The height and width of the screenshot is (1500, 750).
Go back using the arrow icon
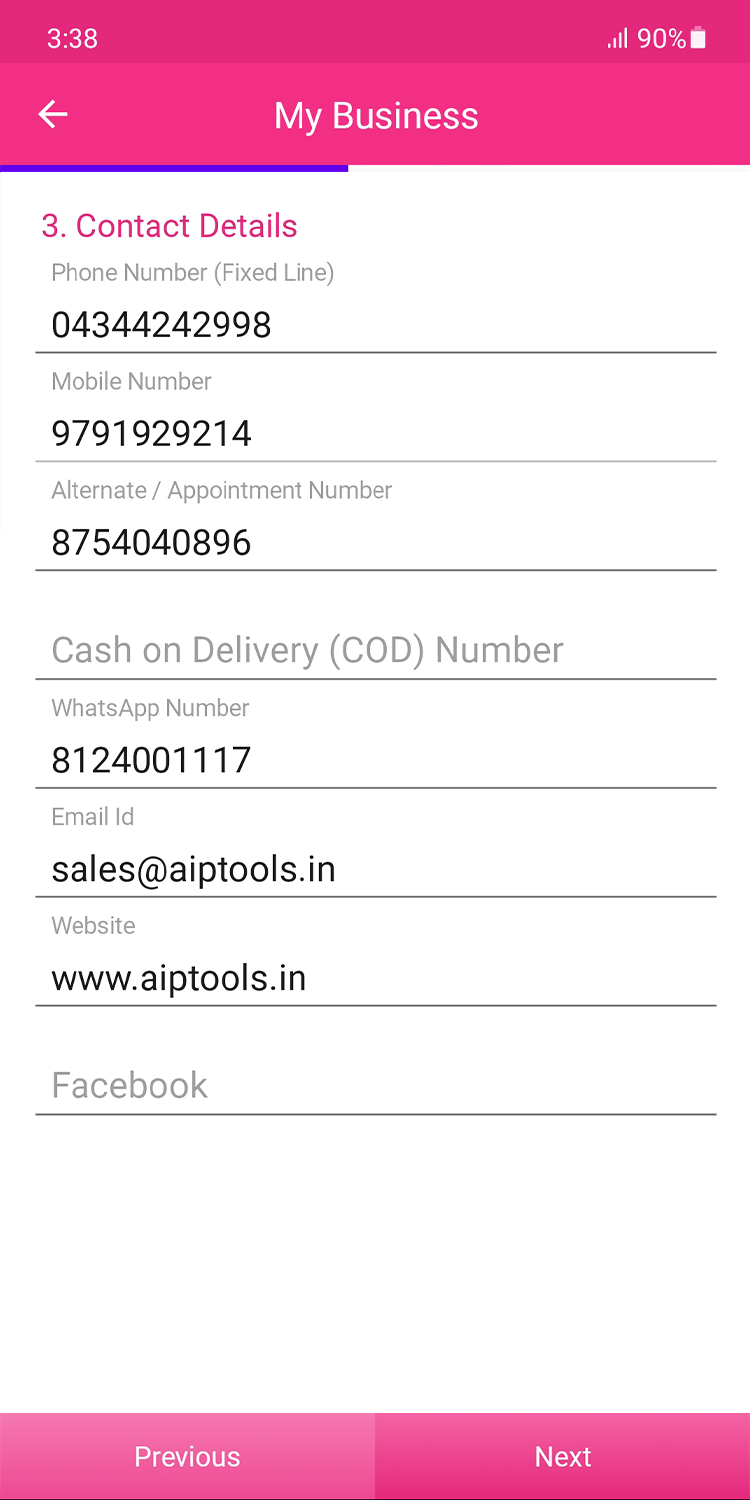pyautogui.click(x=53, y=115)
